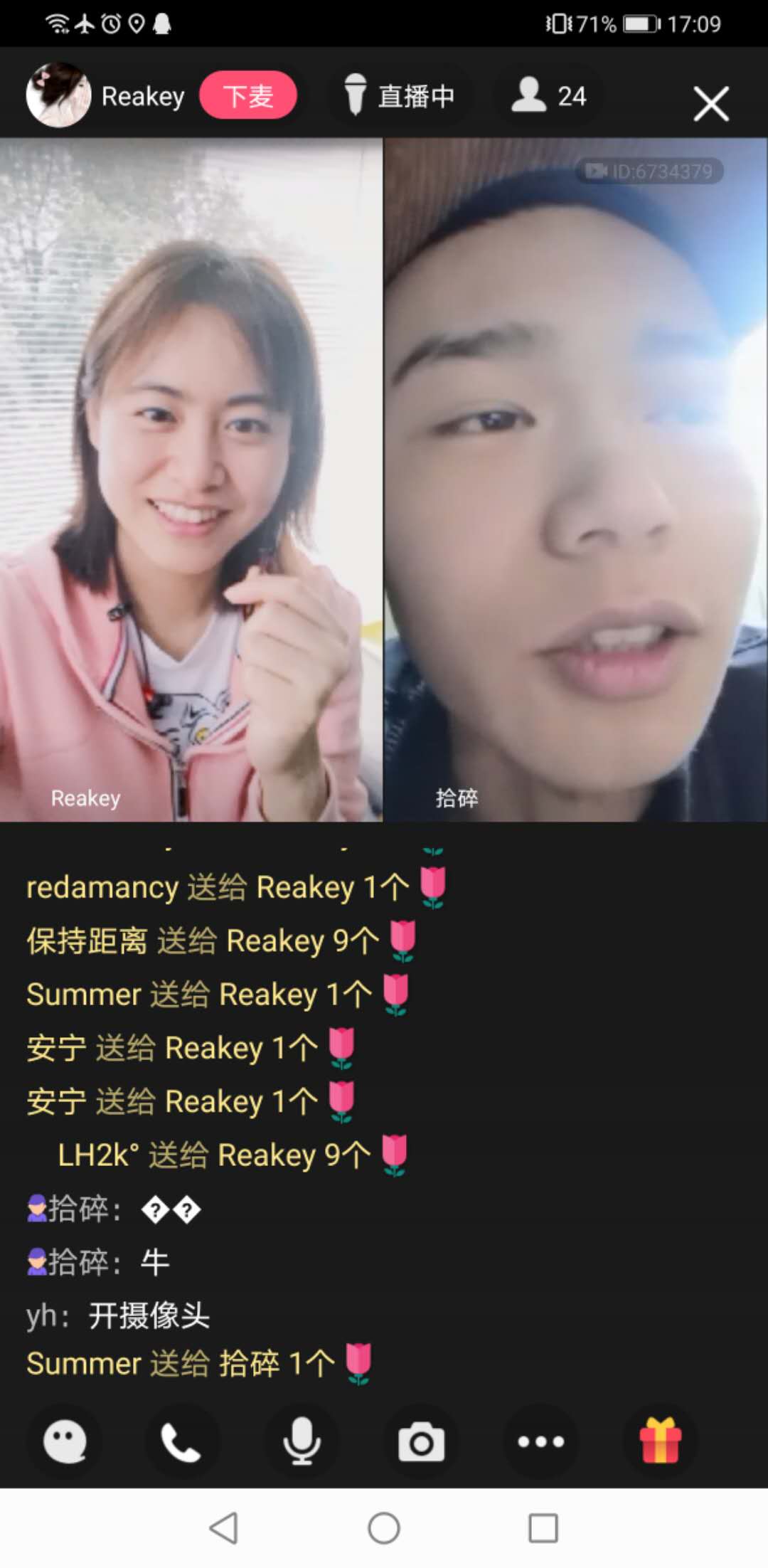Open Reakey's host profile avatar

[58, 95]
